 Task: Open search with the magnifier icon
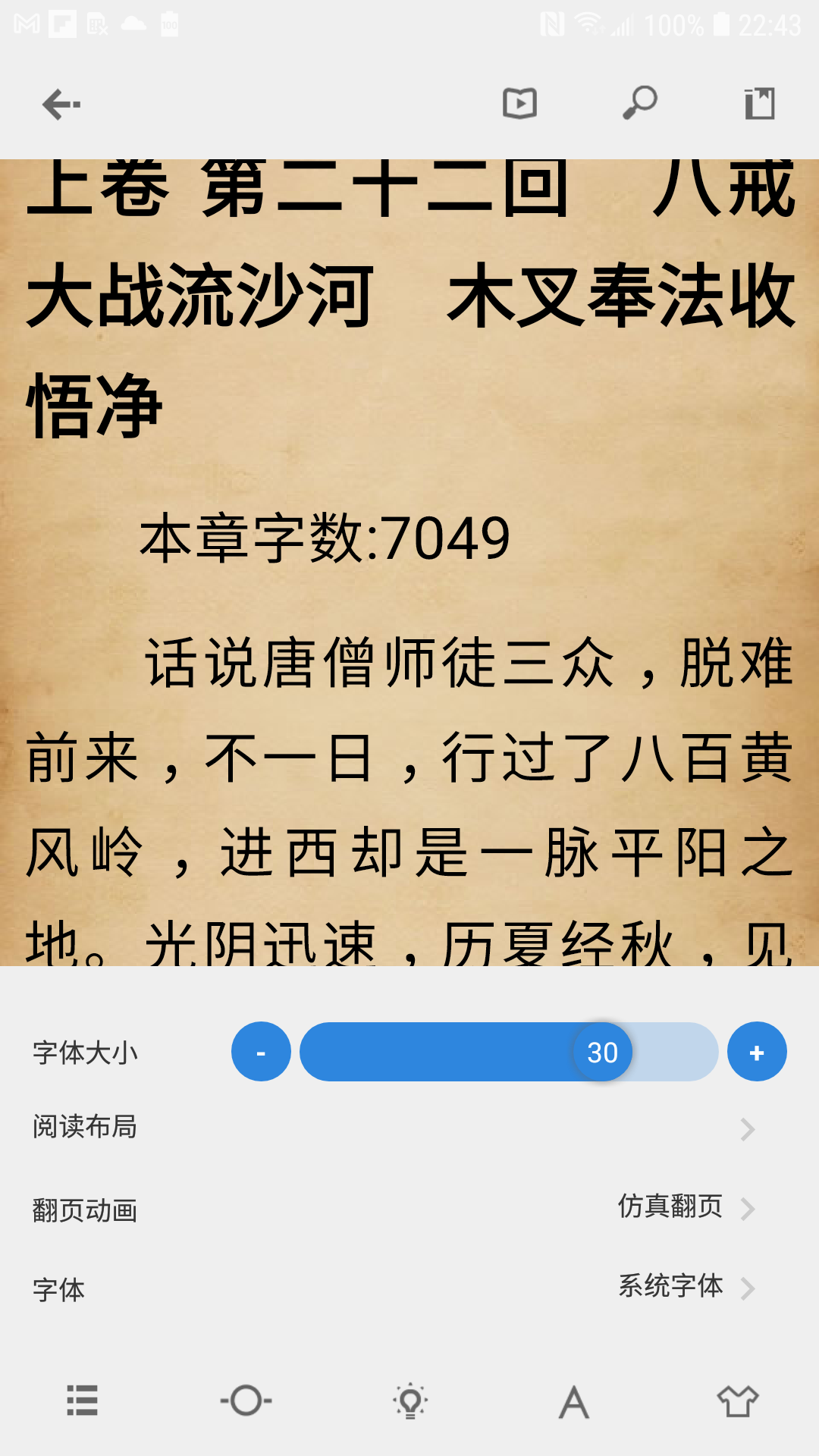point(639,103)
